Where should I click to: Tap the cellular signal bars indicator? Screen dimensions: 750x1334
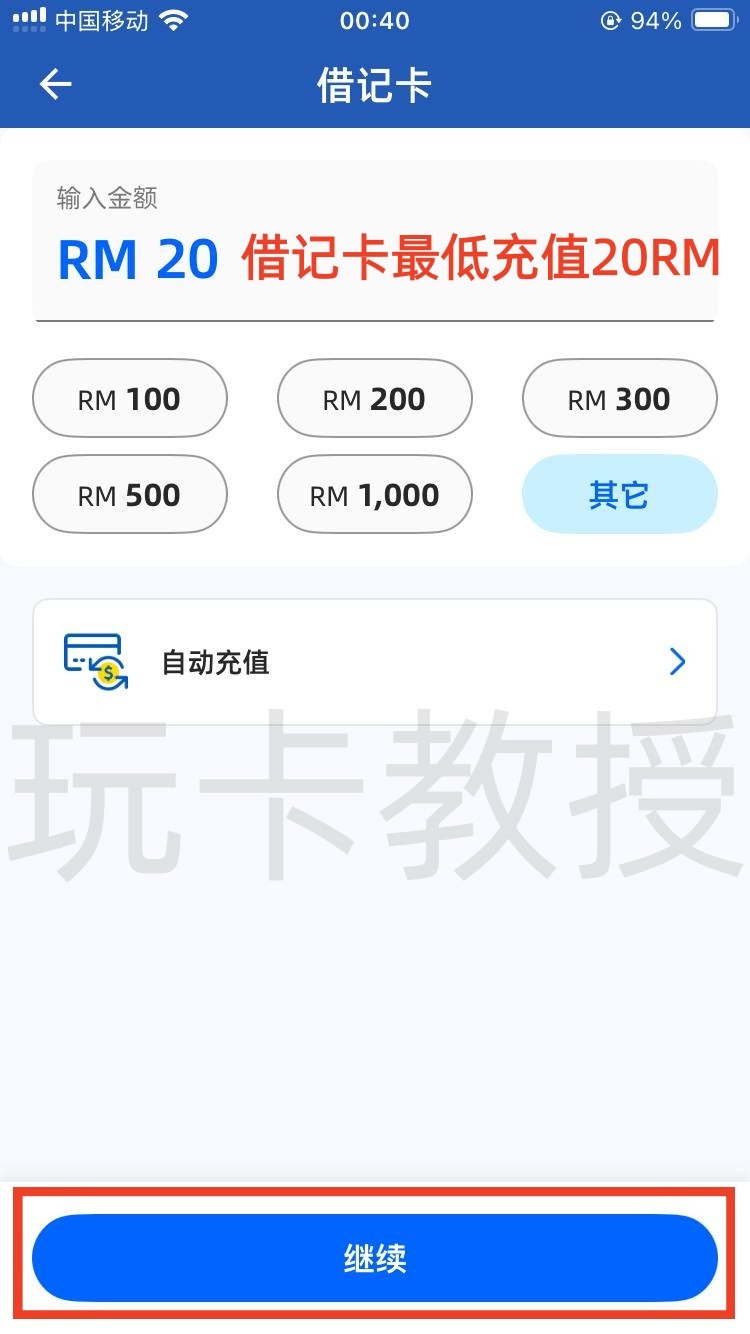tap(27, 18)
